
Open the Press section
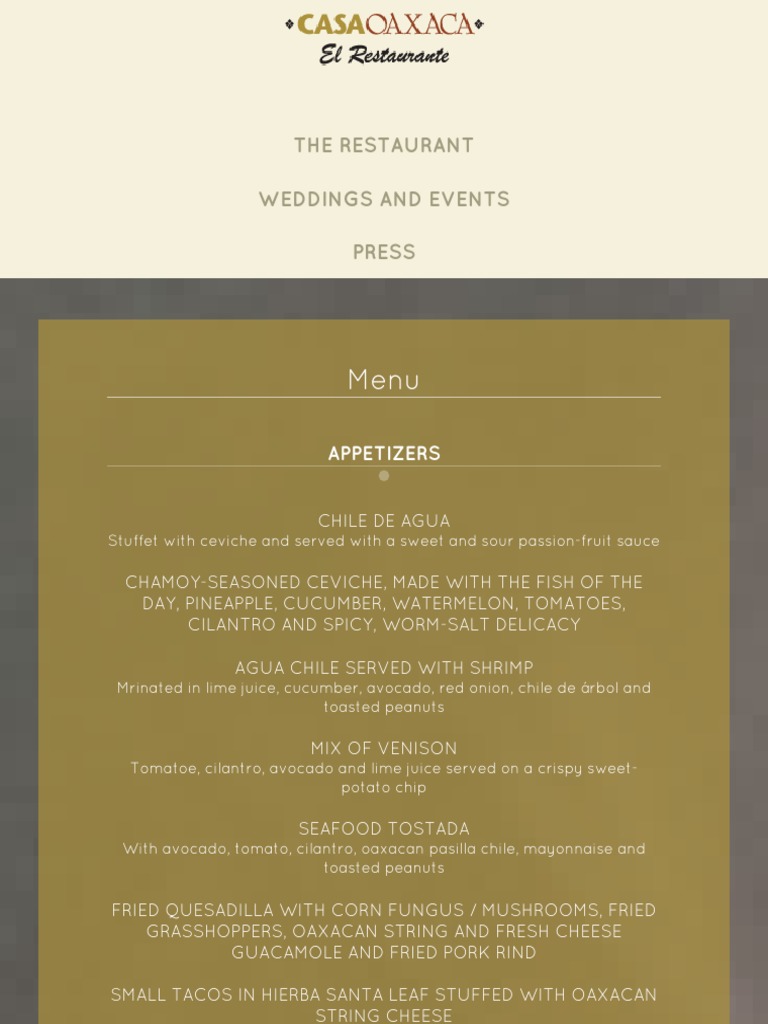point(384,252)
